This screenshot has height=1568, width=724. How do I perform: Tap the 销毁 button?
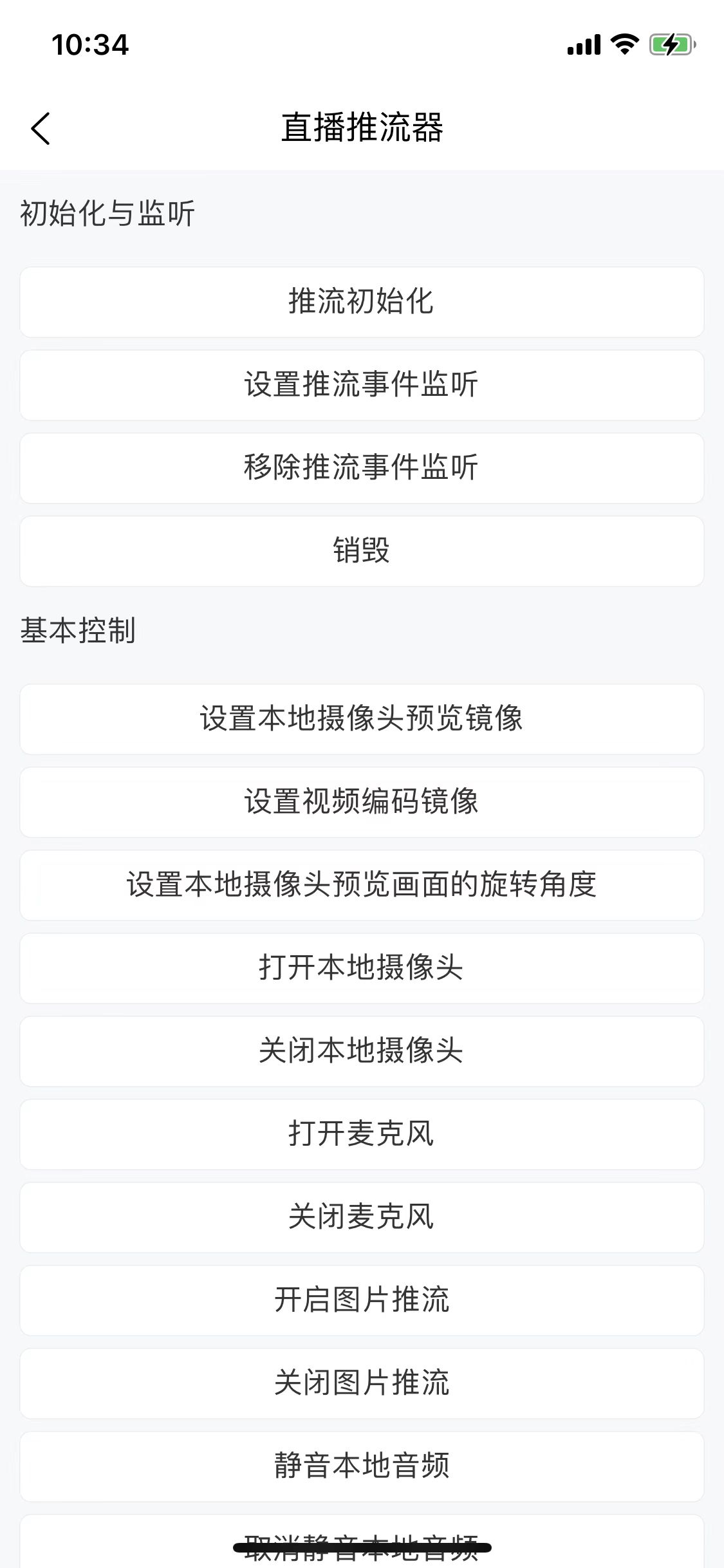pyautogui.click(x=362, y=551)
